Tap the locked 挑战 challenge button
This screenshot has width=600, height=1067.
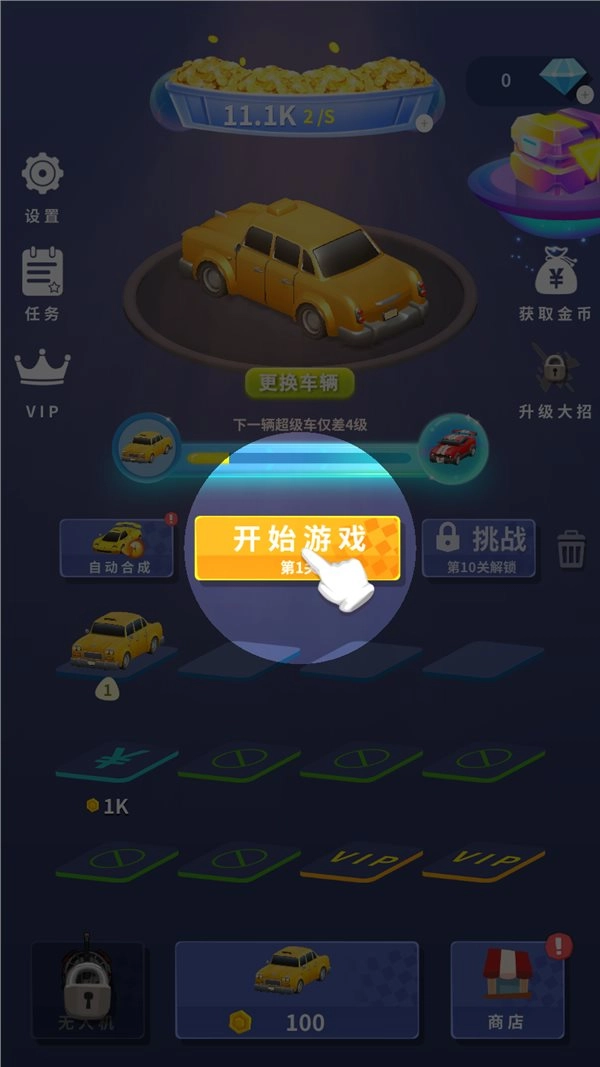click(x=478, y=547)
